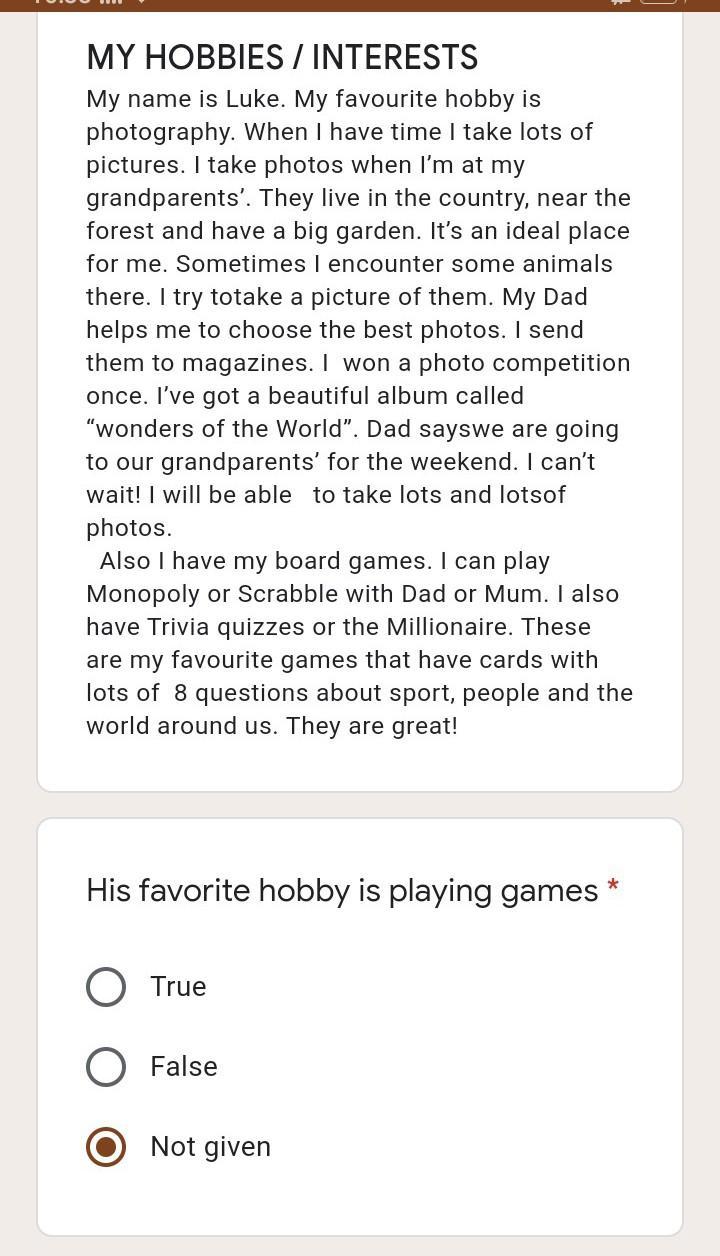The width and height of the screenshot is (720, 1256).
Task: Choose False for the hobby question
Action: 106,1067
